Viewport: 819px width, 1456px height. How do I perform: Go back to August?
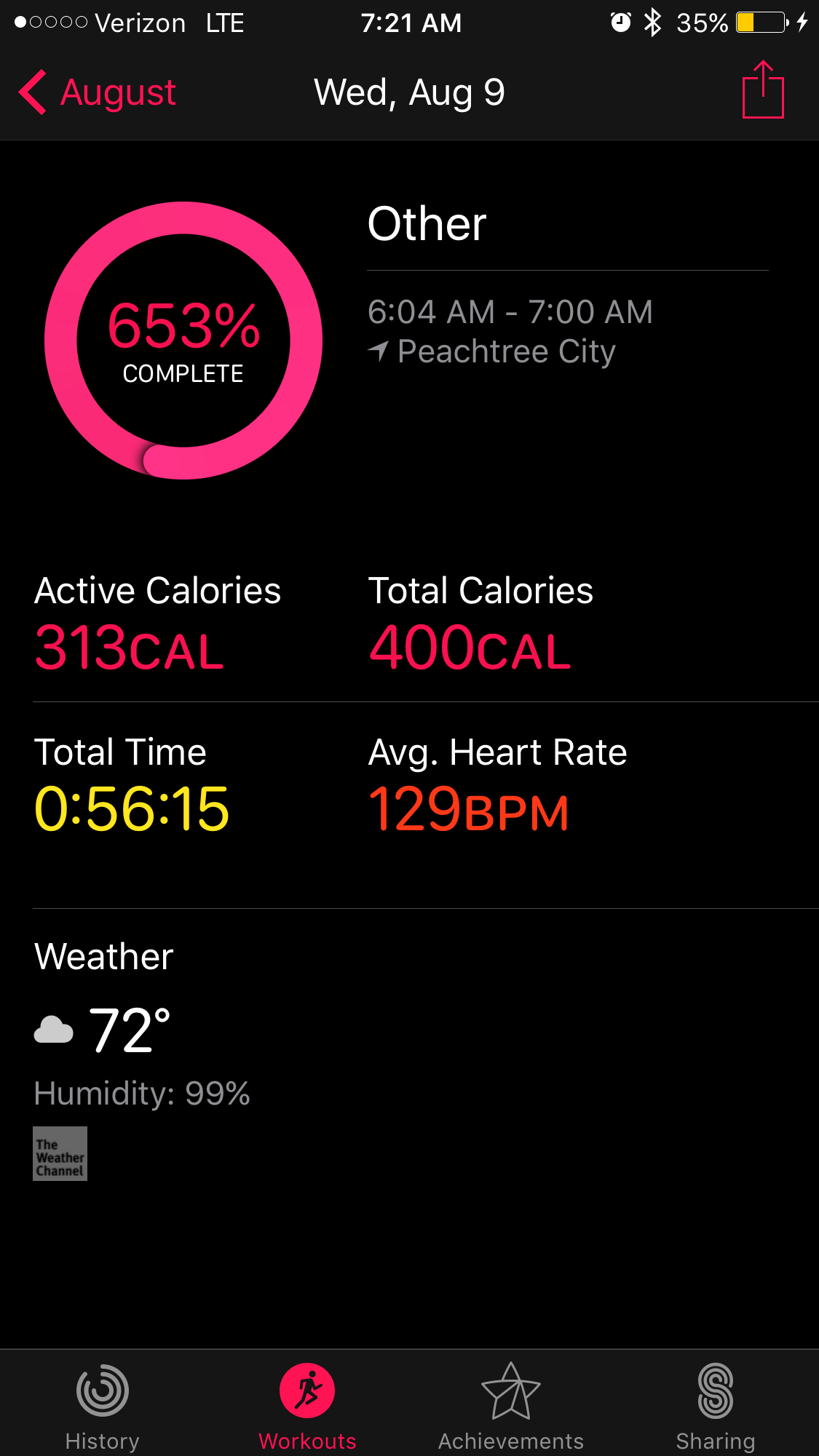pos(98,92)
